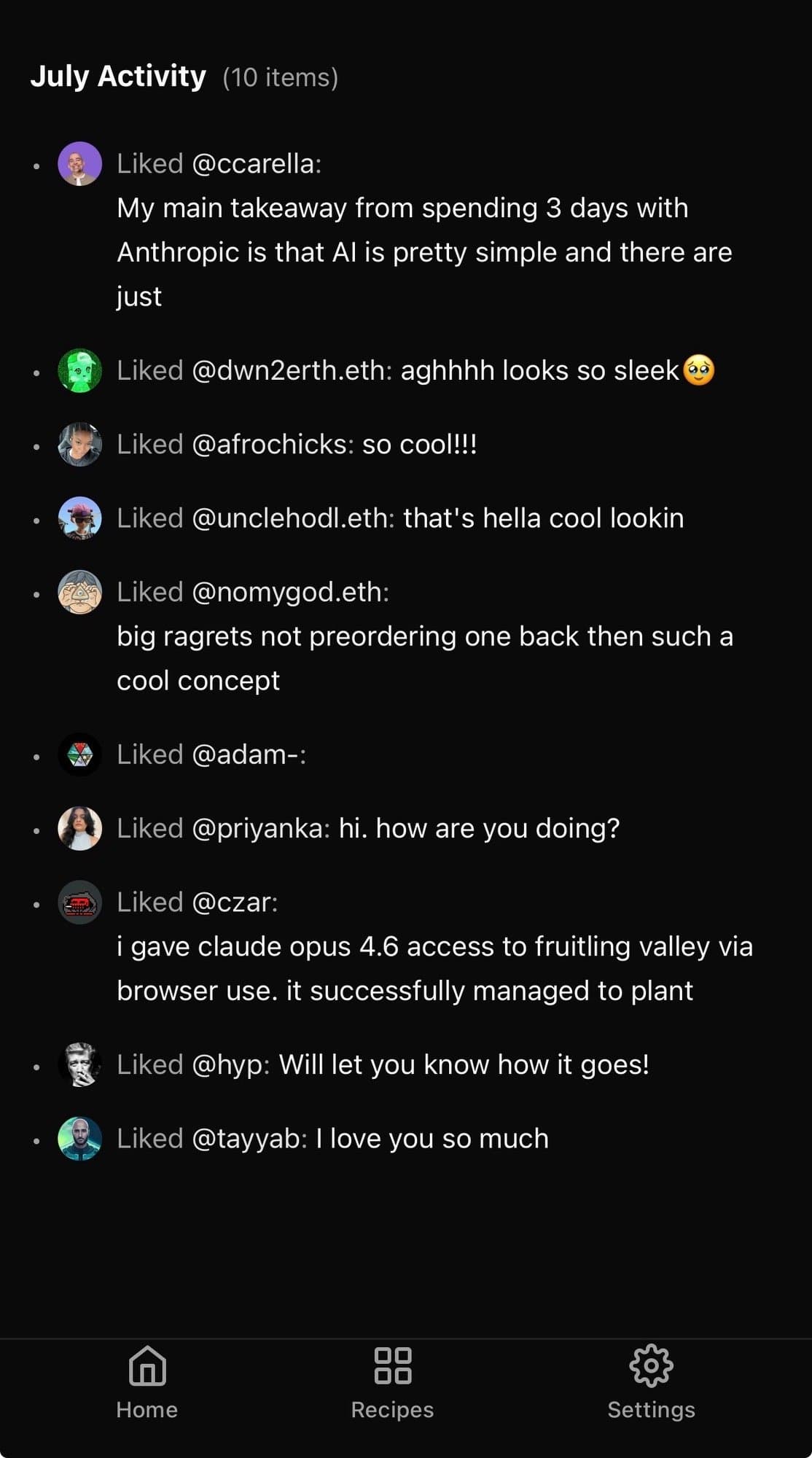Open liked post by @ccarella
Viewport: 812px width, 1458px height.
423,230
